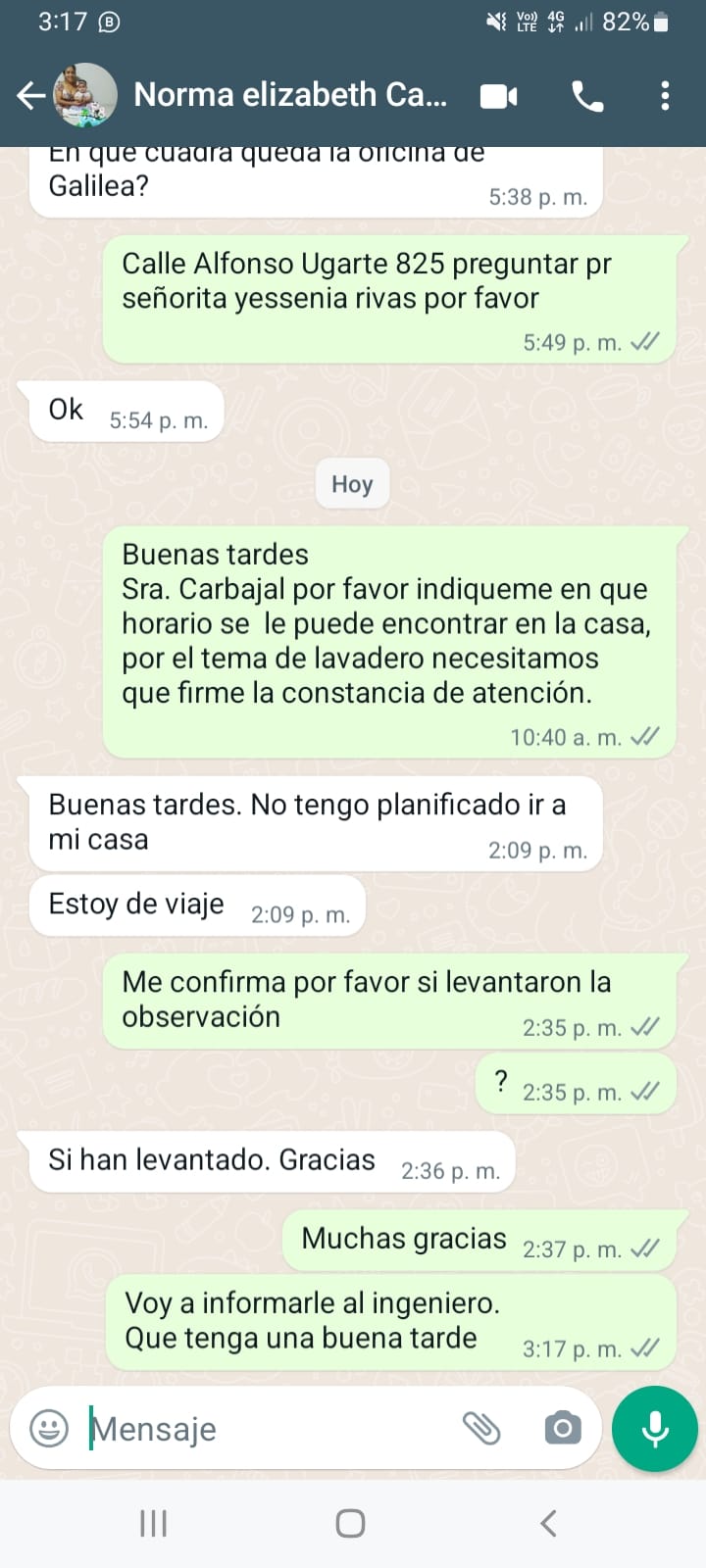
Task: Open Norma elizabeth's contact info
Action: 290,95
